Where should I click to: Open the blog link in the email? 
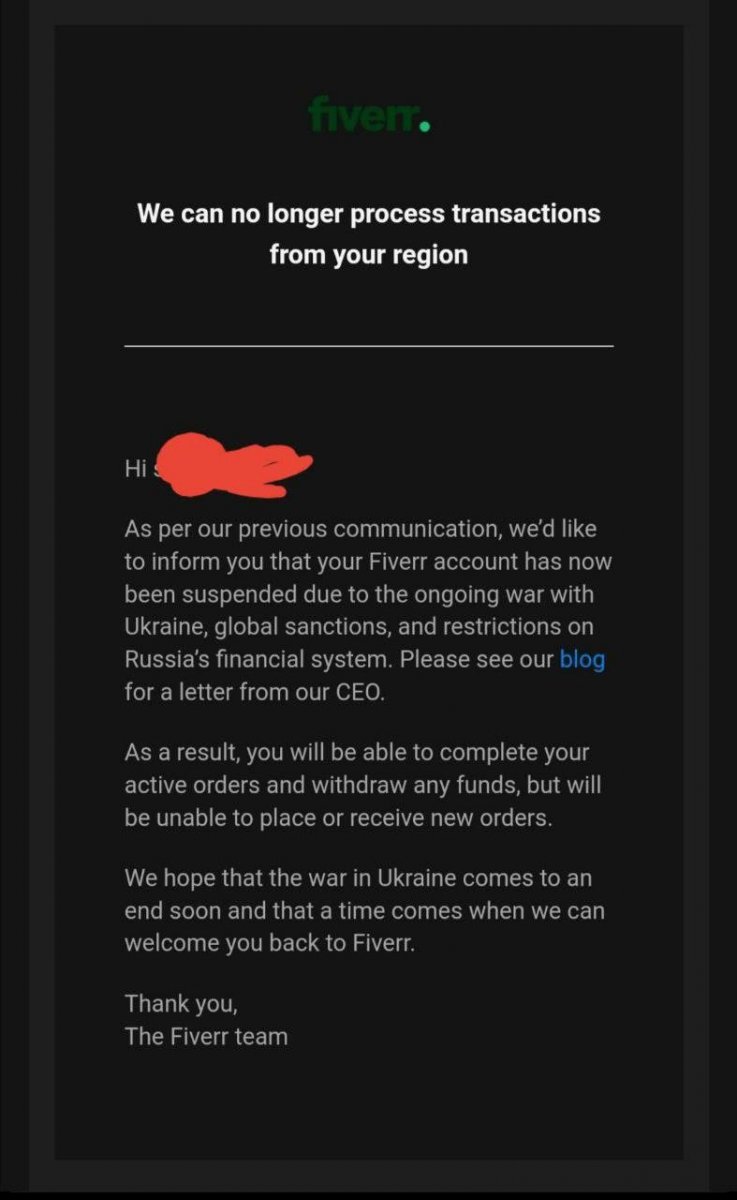pyautogui.click(x=582, y=660)
